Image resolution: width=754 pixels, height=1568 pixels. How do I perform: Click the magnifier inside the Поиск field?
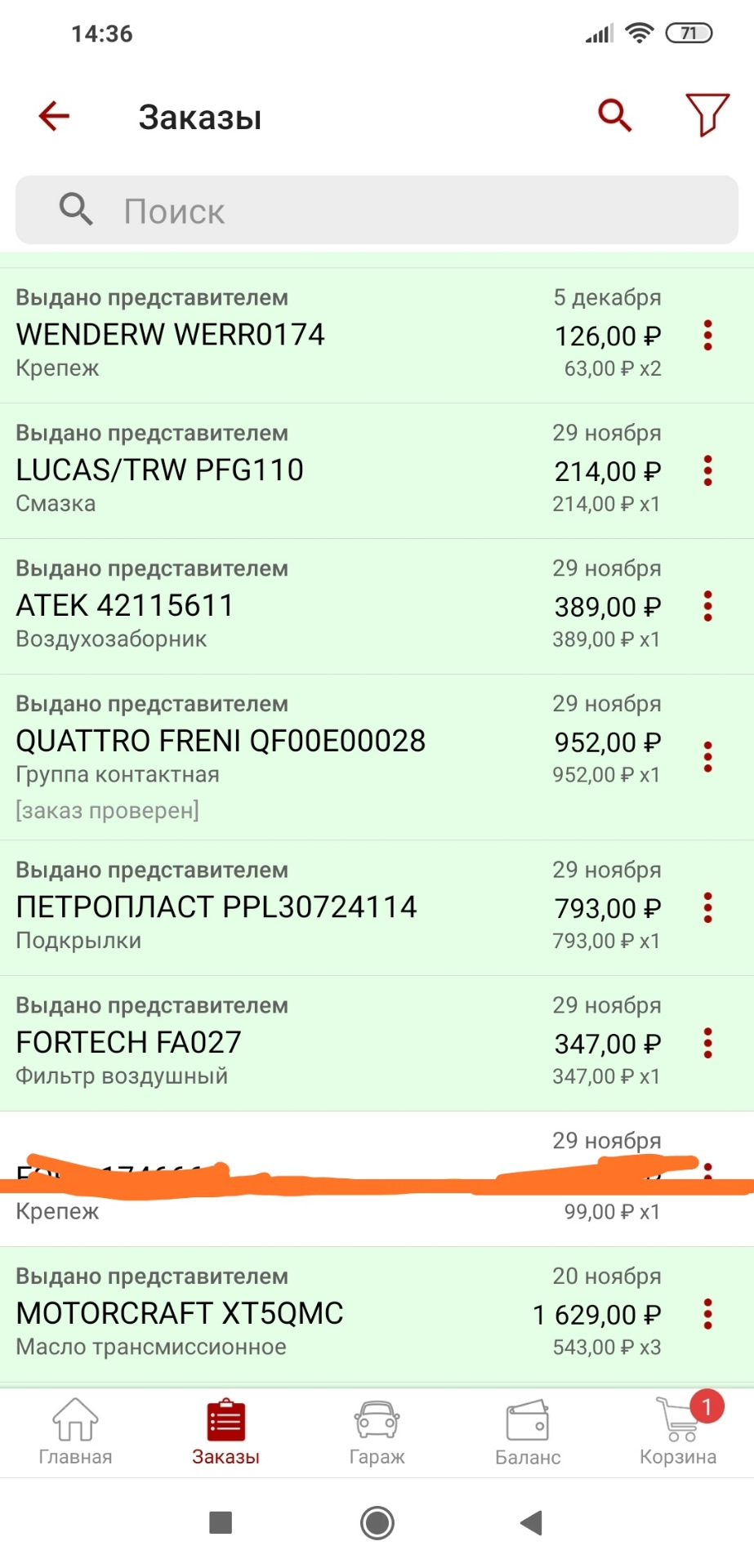(74, 209)
